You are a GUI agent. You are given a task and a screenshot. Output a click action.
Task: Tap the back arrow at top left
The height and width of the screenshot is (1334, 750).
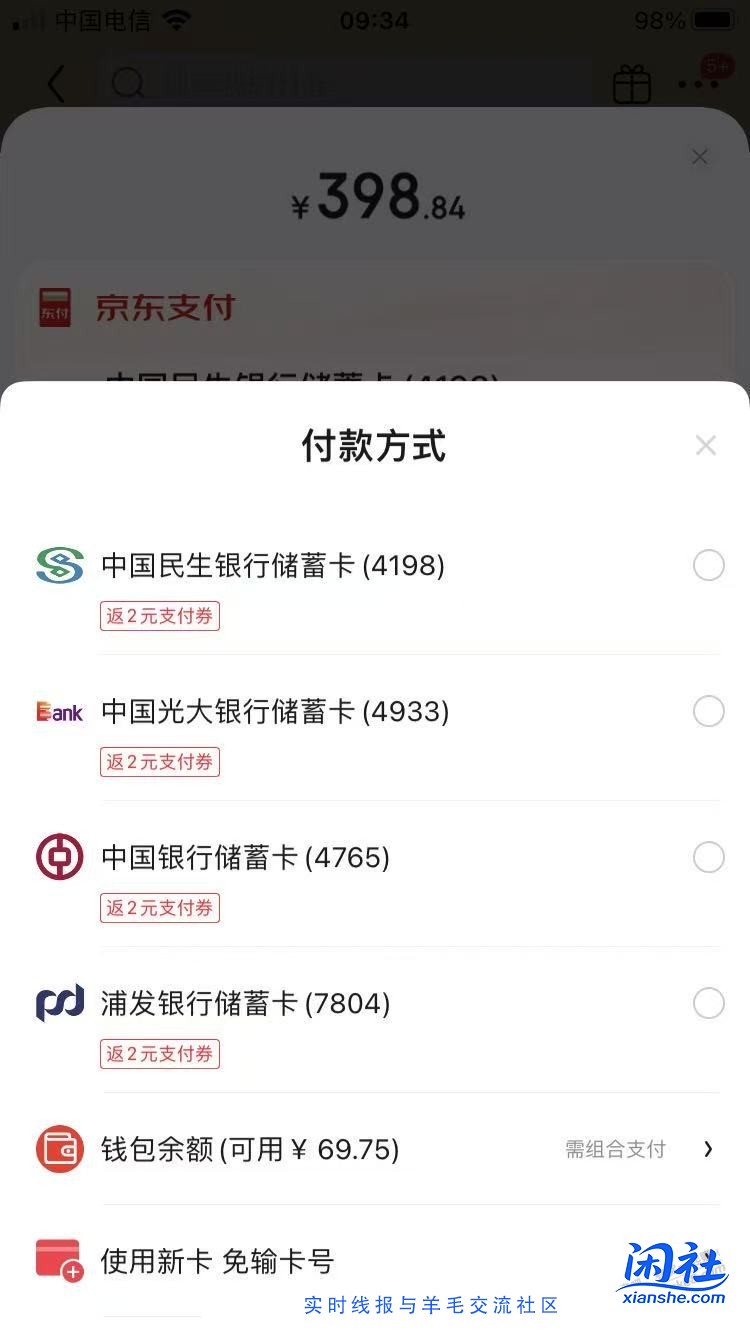pyautogui.click(x=55, y=84)
